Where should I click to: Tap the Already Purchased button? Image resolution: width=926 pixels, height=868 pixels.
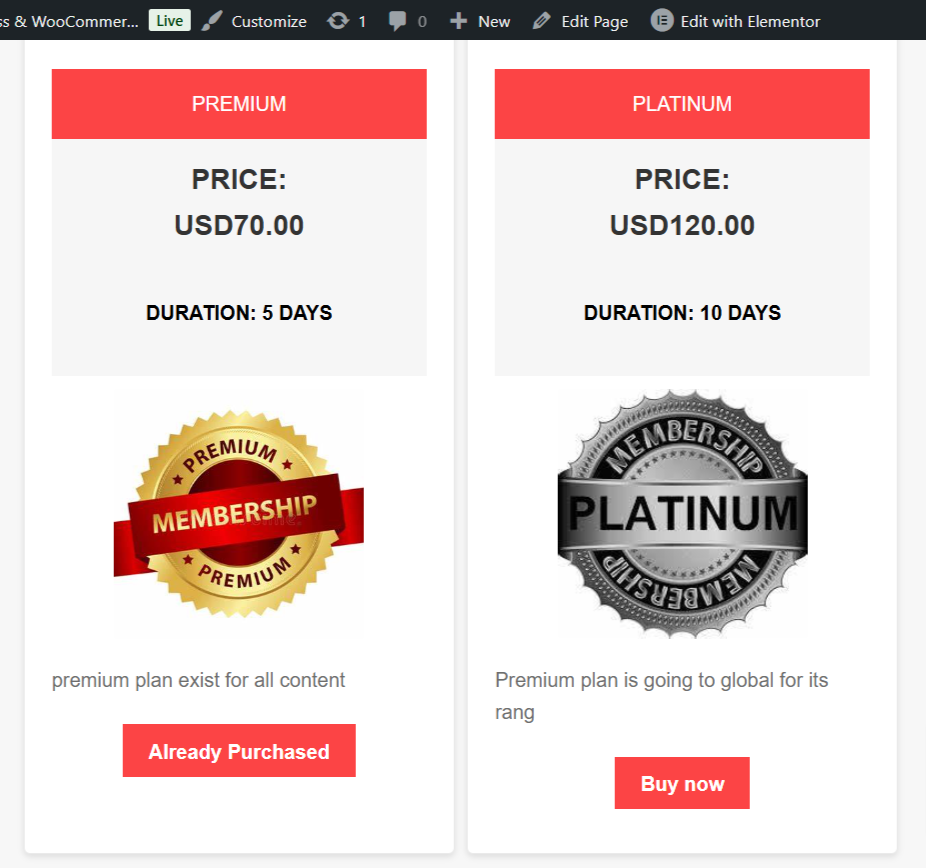[239, 751]
